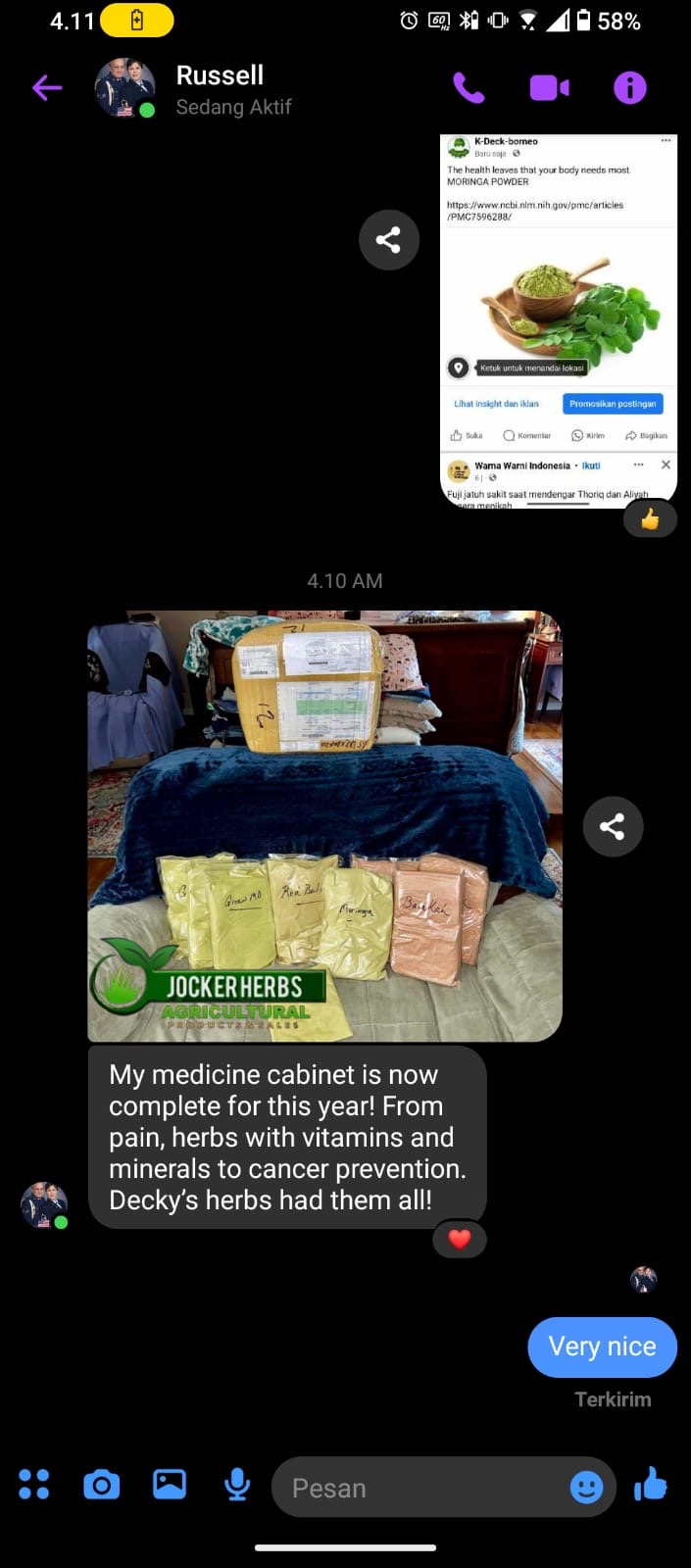Share the herbs package photo

613,826
